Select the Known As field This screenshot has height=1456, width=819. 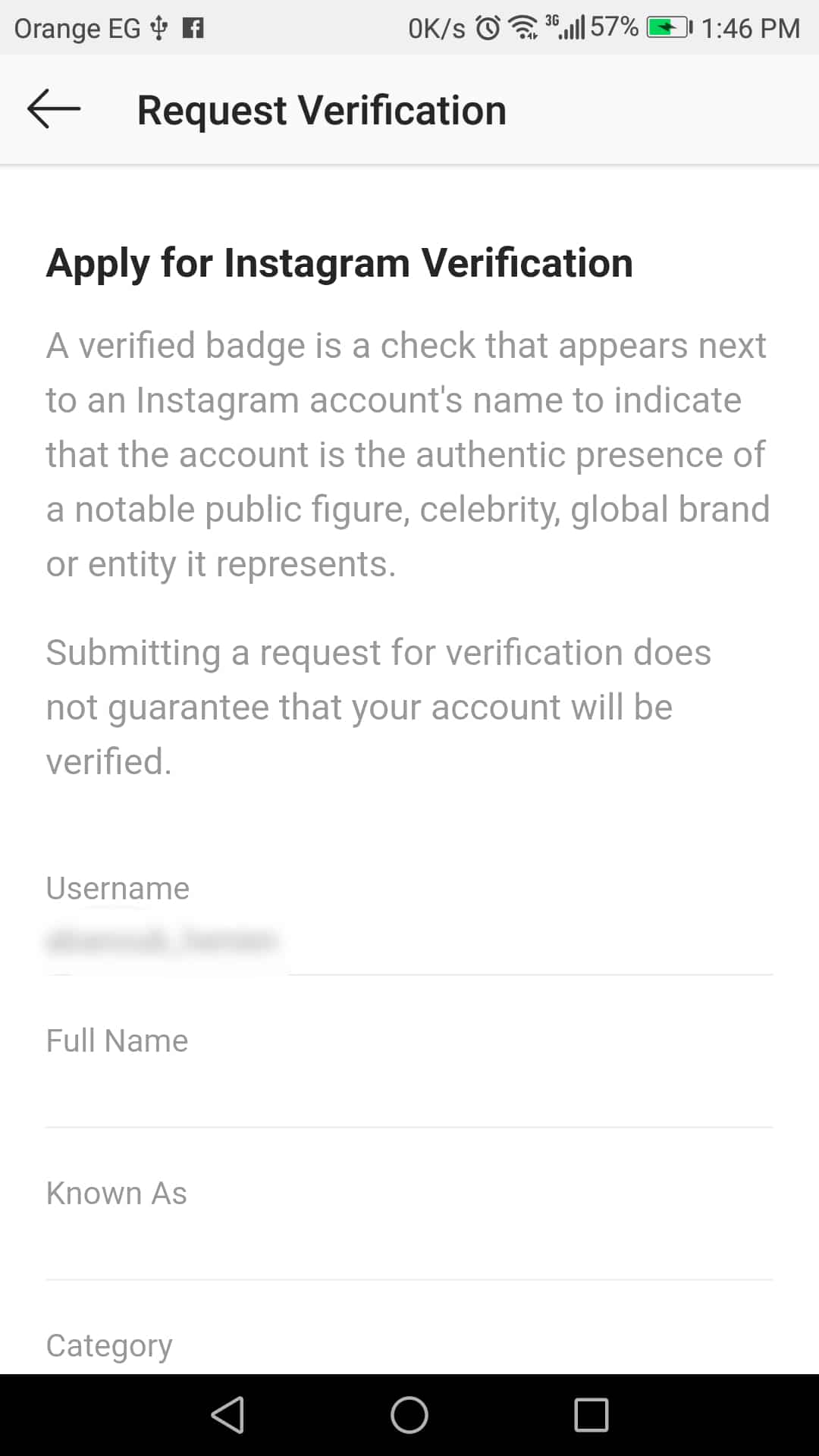coord(409,1244)
